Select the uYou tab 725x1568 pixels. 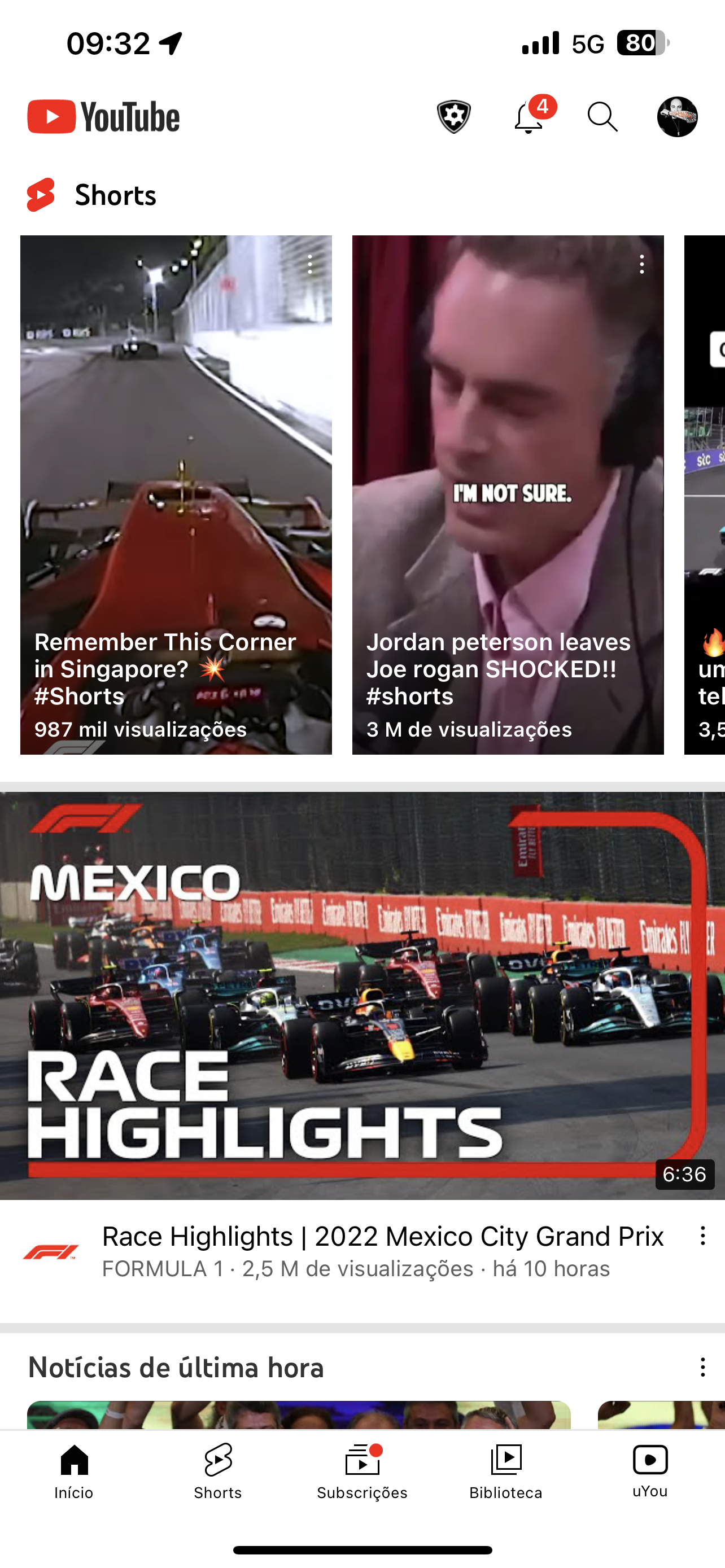tap(650, 1470)
